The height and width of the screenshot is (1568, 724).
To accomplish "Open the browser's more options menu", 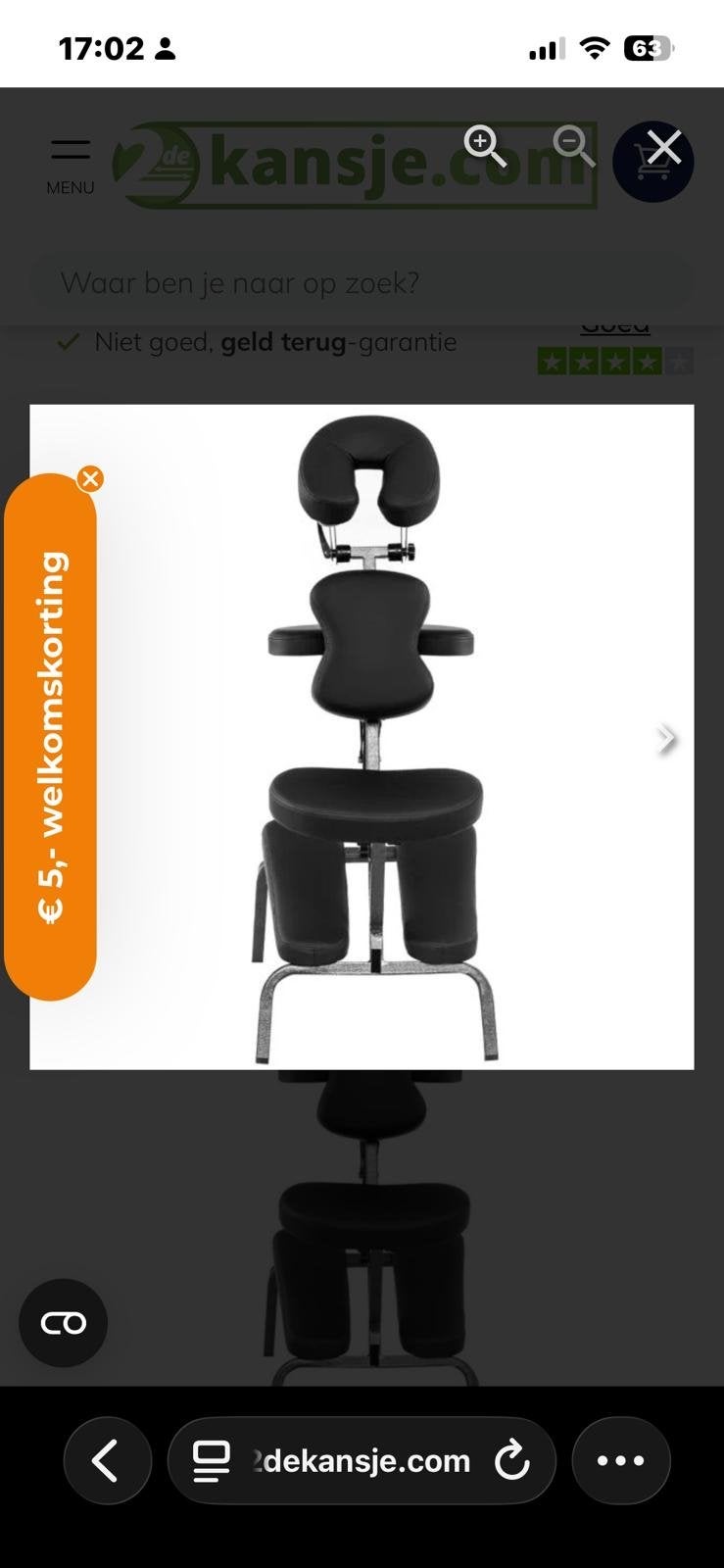I will pyautogui.click(x=621, y=1460).
